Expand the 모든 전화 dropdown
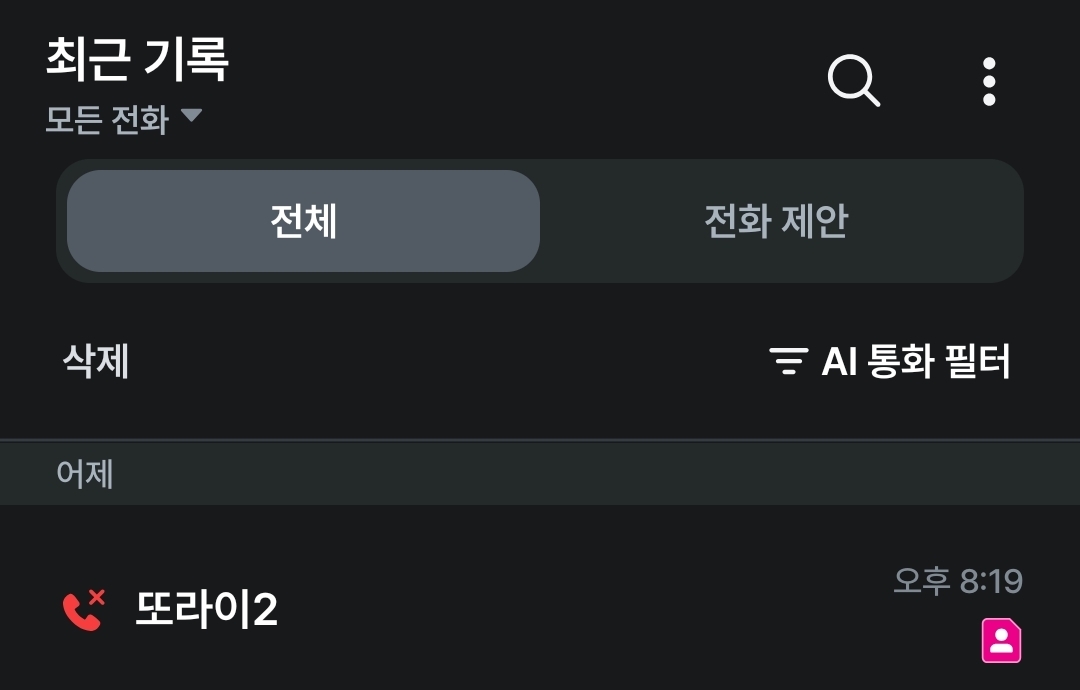This screenshot has width=1080, height=690. (x=124, y=120)
